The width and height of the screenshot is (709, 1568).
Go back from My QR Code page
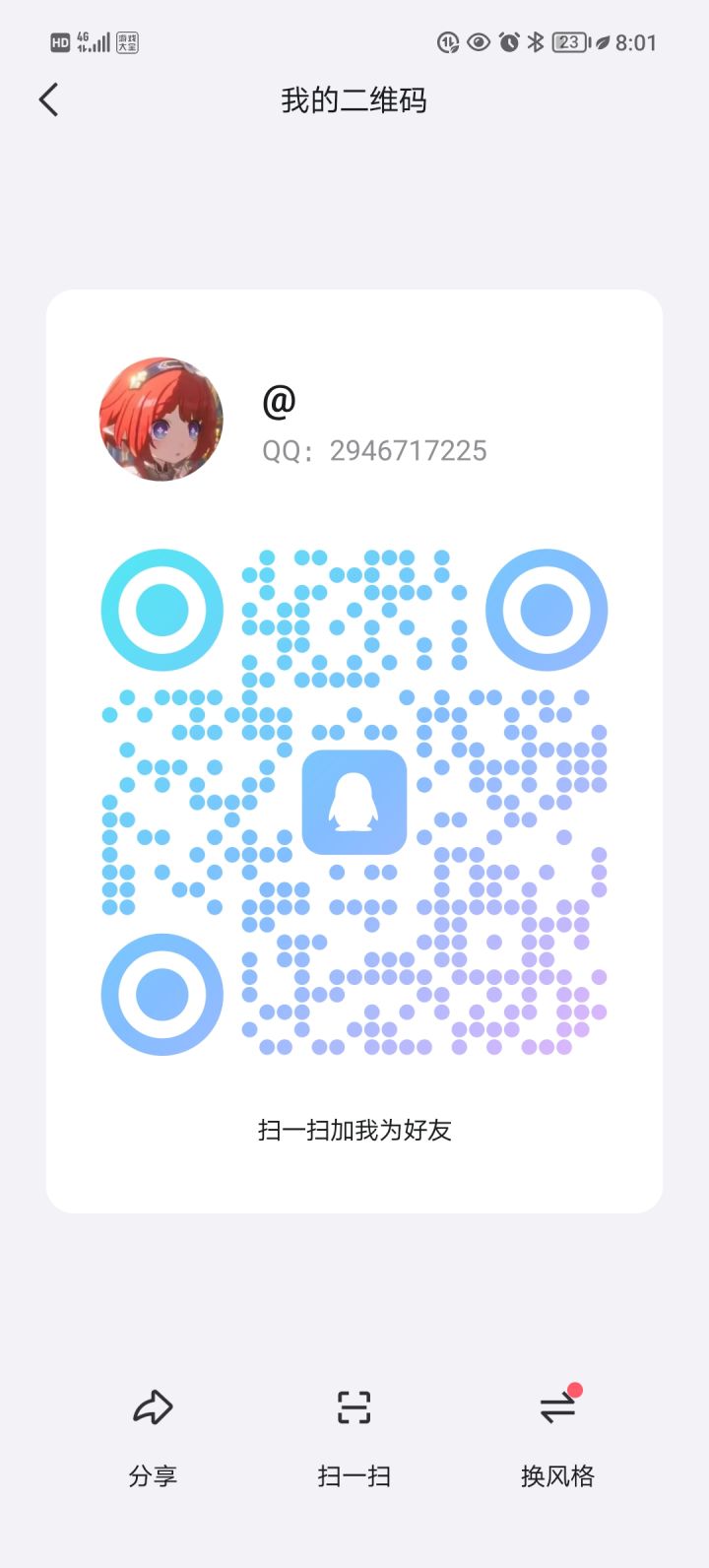tap(49, 100)
